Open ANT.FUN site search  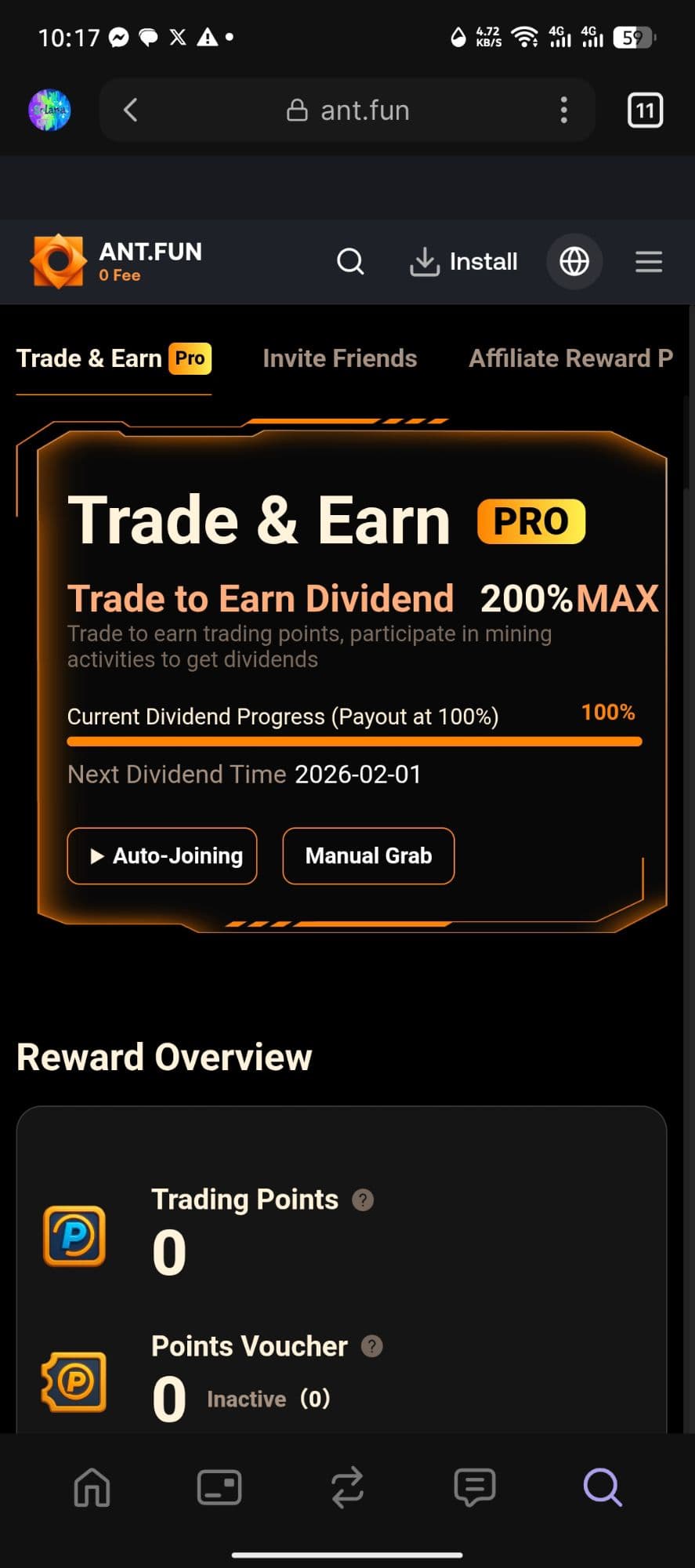tap(350, 261)
